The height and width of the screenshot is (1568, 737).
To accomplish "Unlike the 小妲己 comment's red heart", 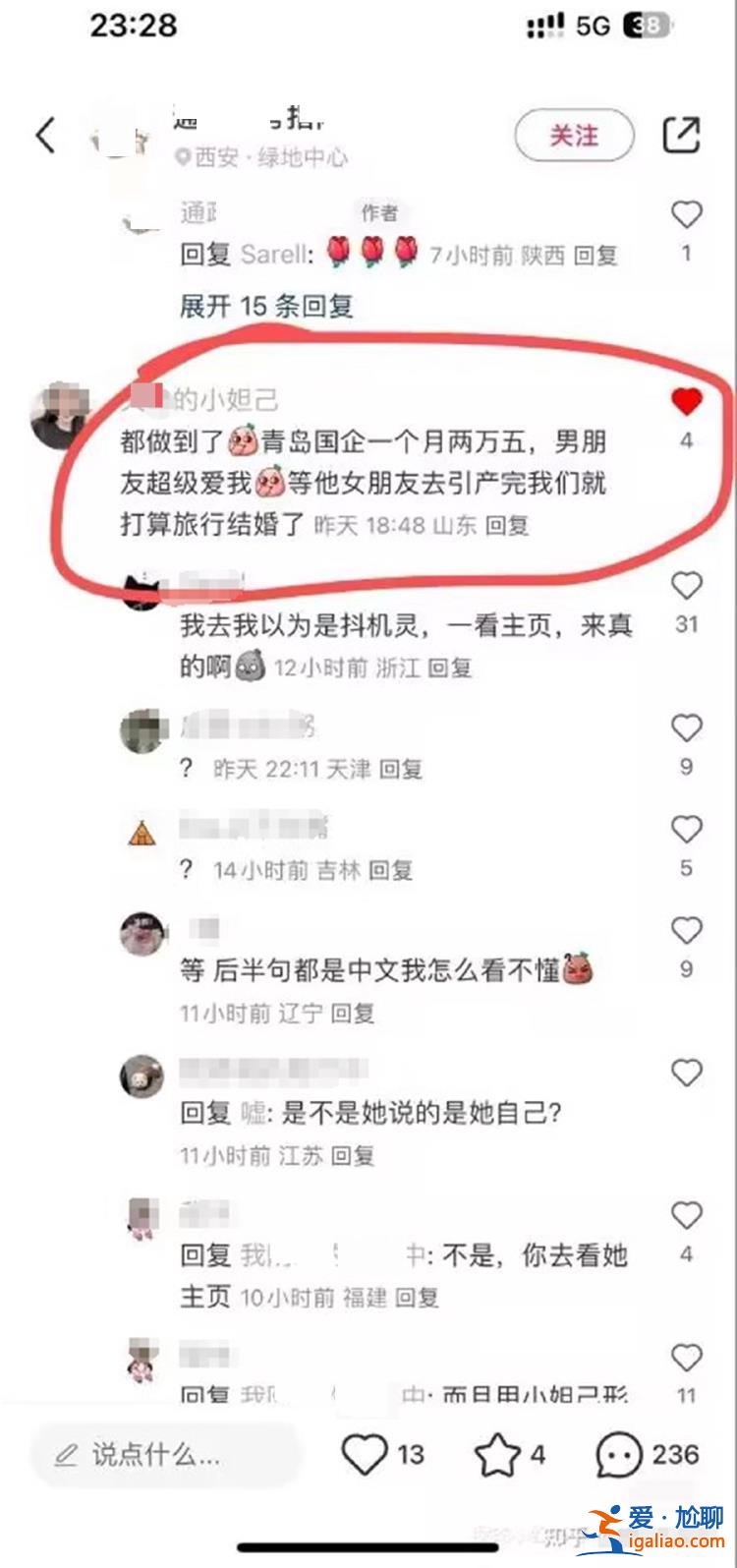I will [686, 402].
